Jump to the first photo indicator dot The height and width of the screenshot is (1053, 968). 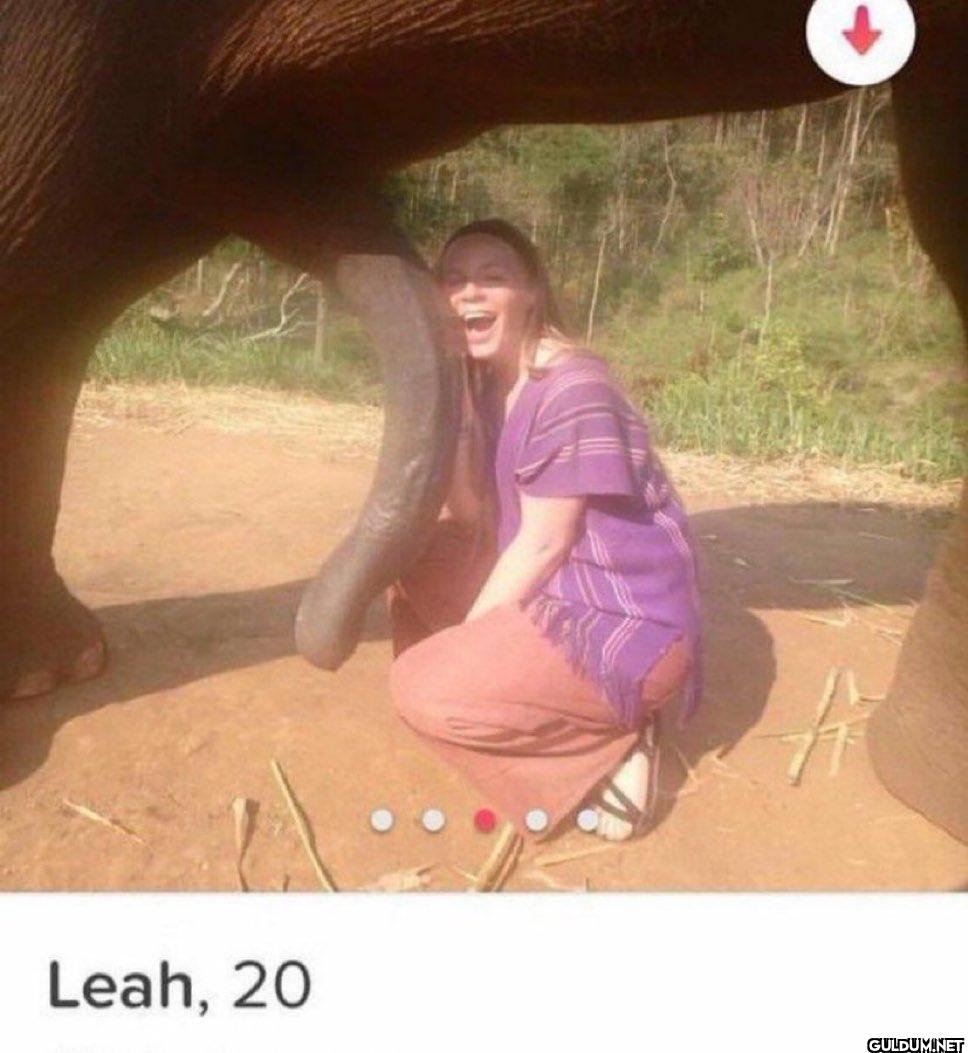pyautogui.click(x=381, y=820)
